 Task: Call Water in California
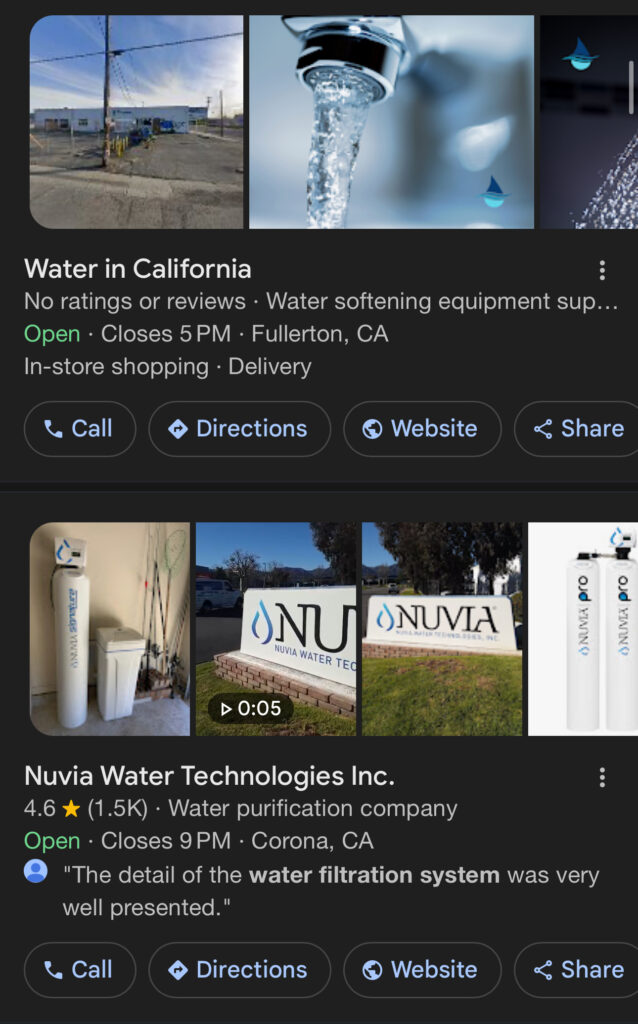pos(79,429)
